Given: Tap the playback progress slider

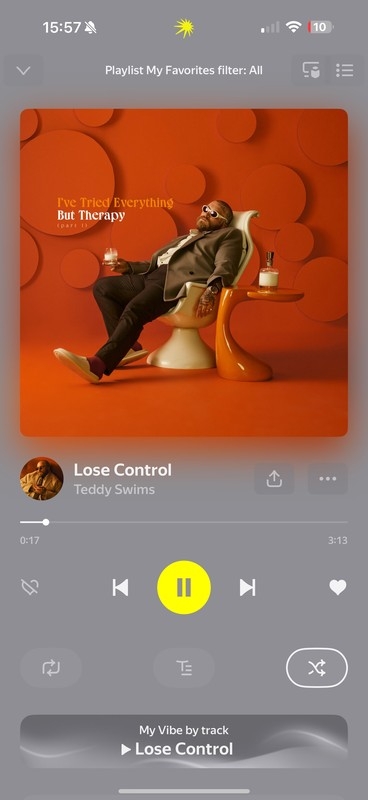Looking at the screenshot, I should [184, 522].
